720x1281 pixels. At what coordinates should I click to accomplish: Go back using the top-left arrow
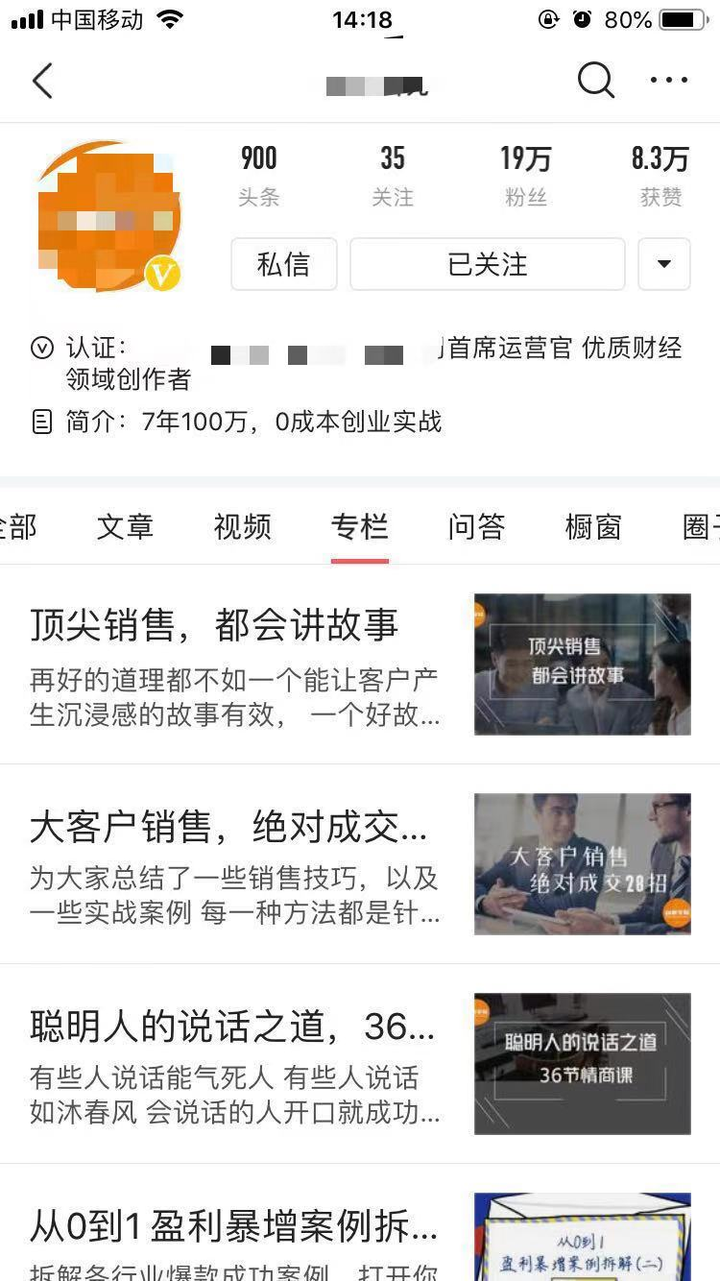(42, 80)
